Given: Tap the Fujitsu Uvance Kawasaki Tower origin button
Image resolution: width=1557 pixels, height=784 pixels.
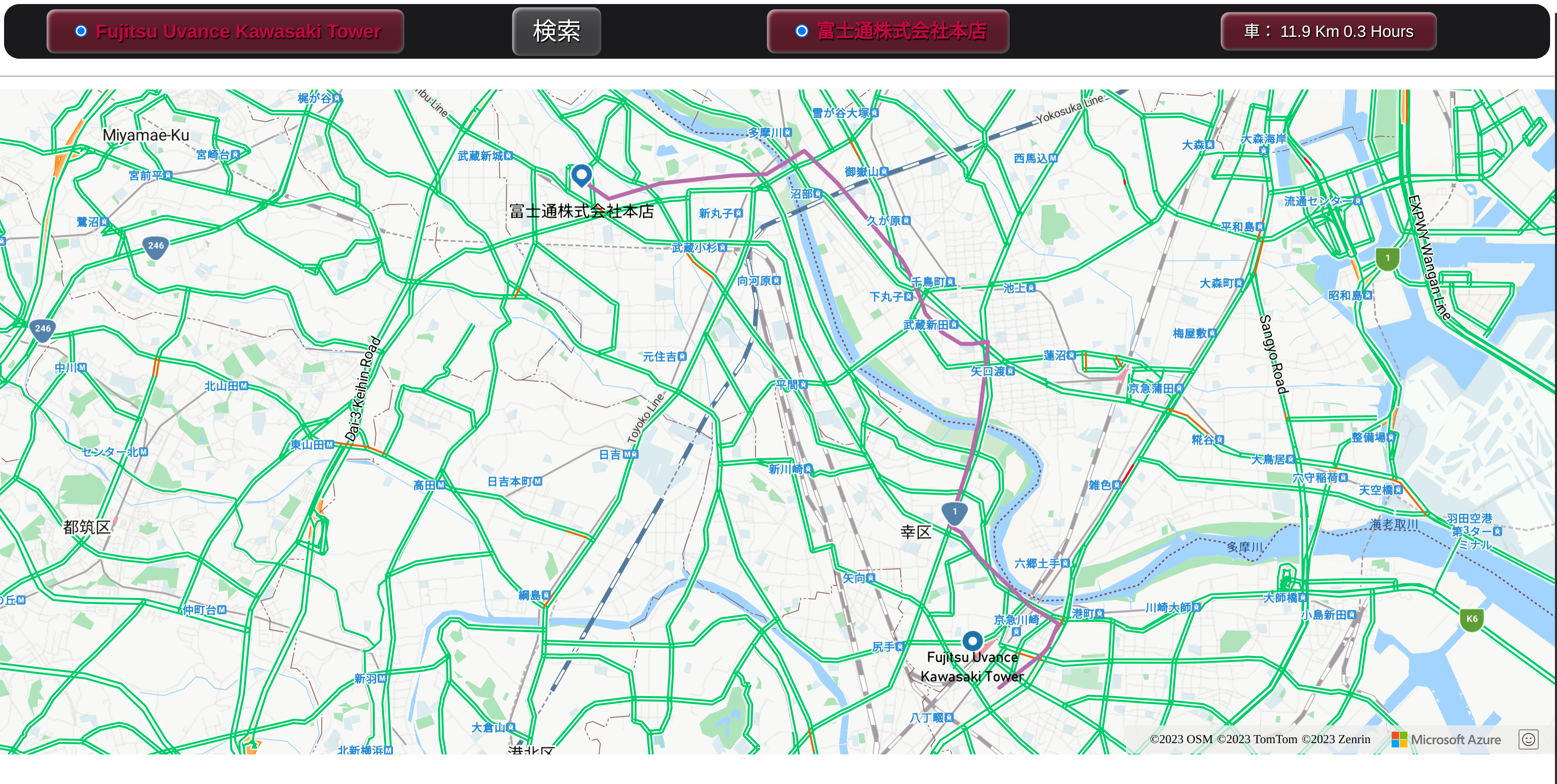Looking at the screenshot, I should 225,32.
